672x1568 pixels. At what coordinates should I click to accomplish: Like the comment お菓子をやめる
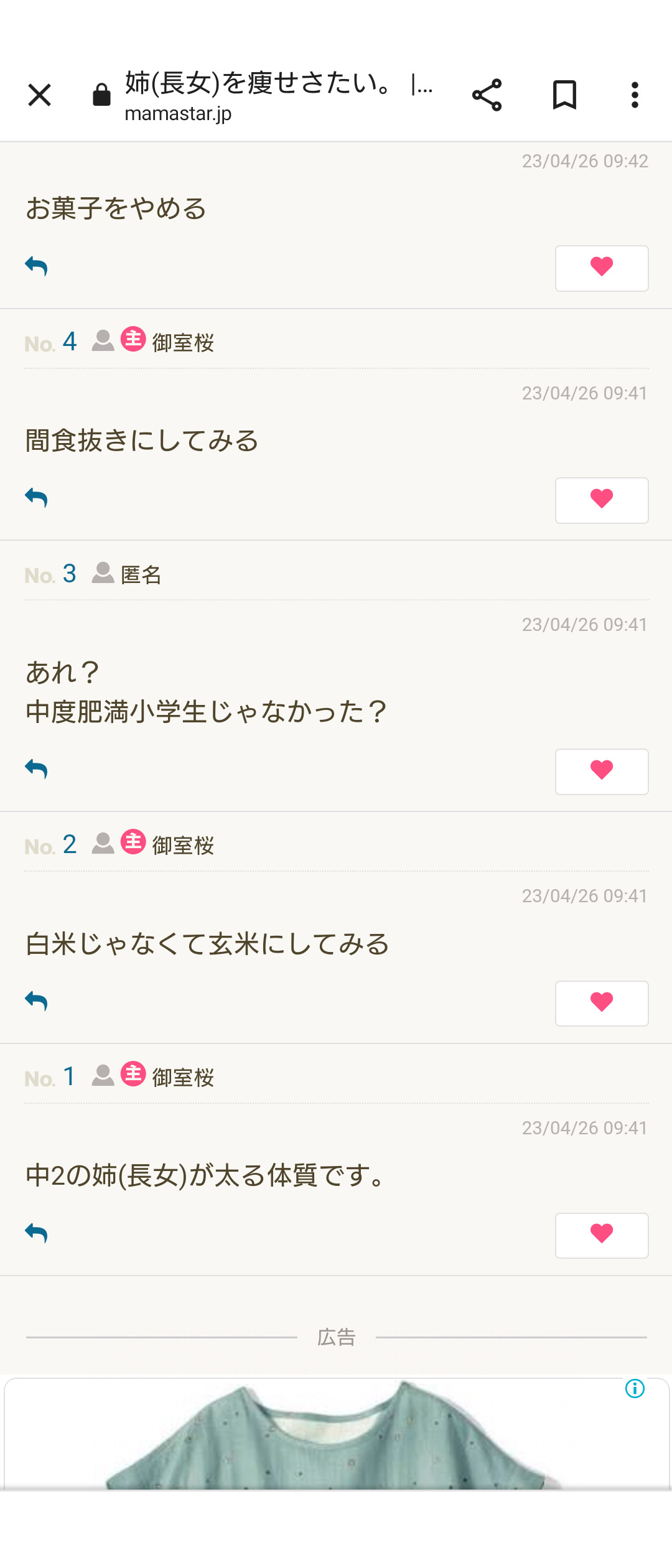coord(601,268)
